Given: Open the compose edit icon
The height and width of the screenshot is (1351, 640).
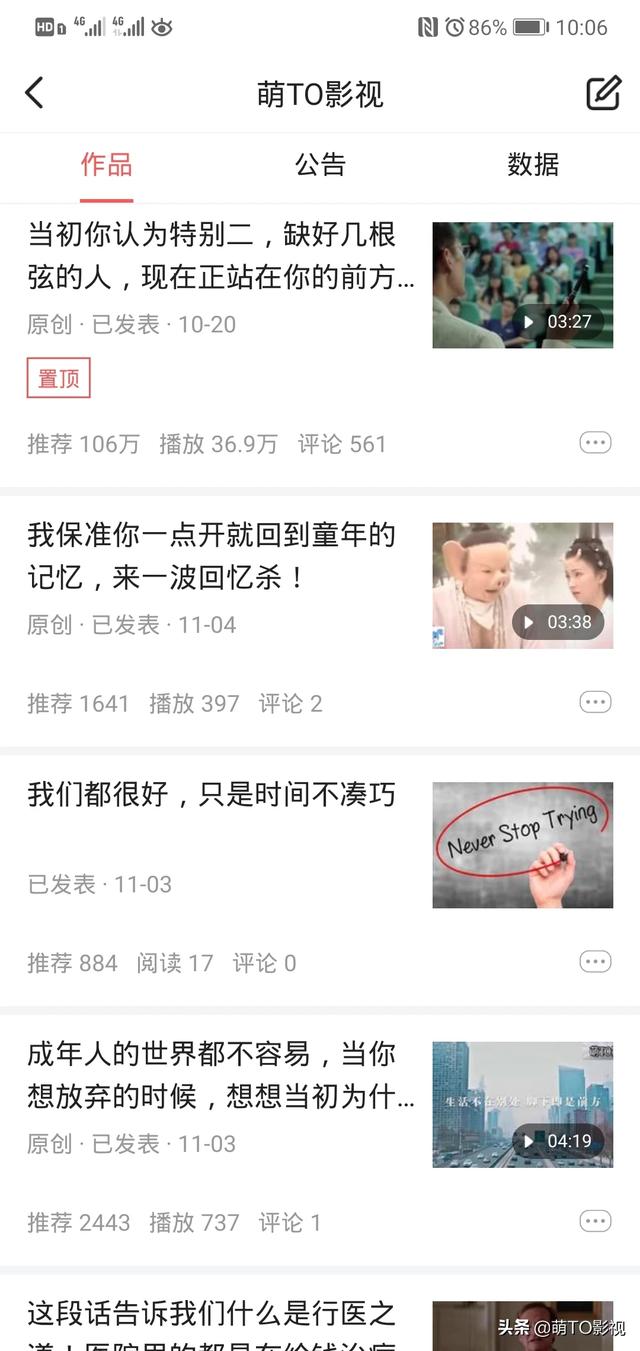Looking at the screenshot, I should (603, 93).
